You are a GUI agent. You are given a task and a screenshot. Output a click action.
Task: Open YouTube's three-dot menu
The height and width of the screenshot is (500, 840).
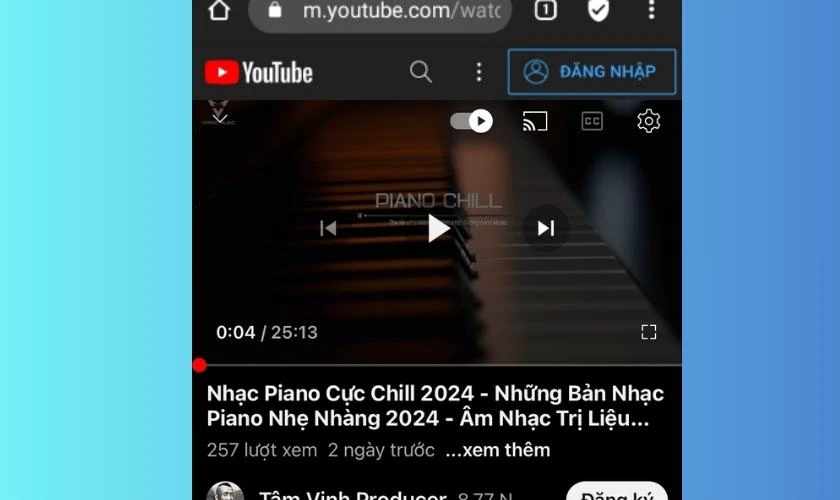[479, 72]
